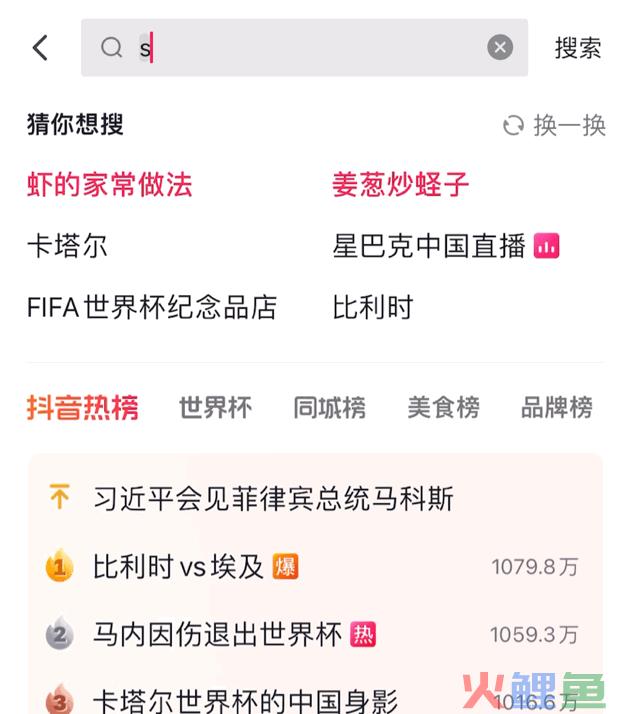This screenshot has height=714, width=630.
Task: Switch to the 世界杯 tab
Action: pos(215,408)
